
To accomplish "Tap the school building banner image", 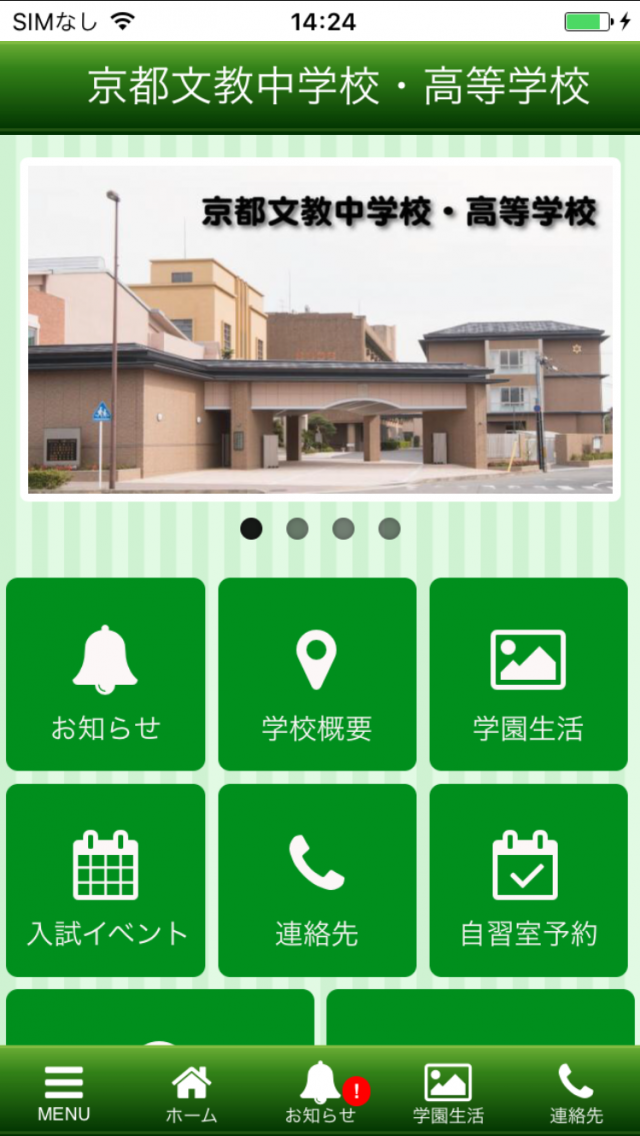I will tap(320, 330).
